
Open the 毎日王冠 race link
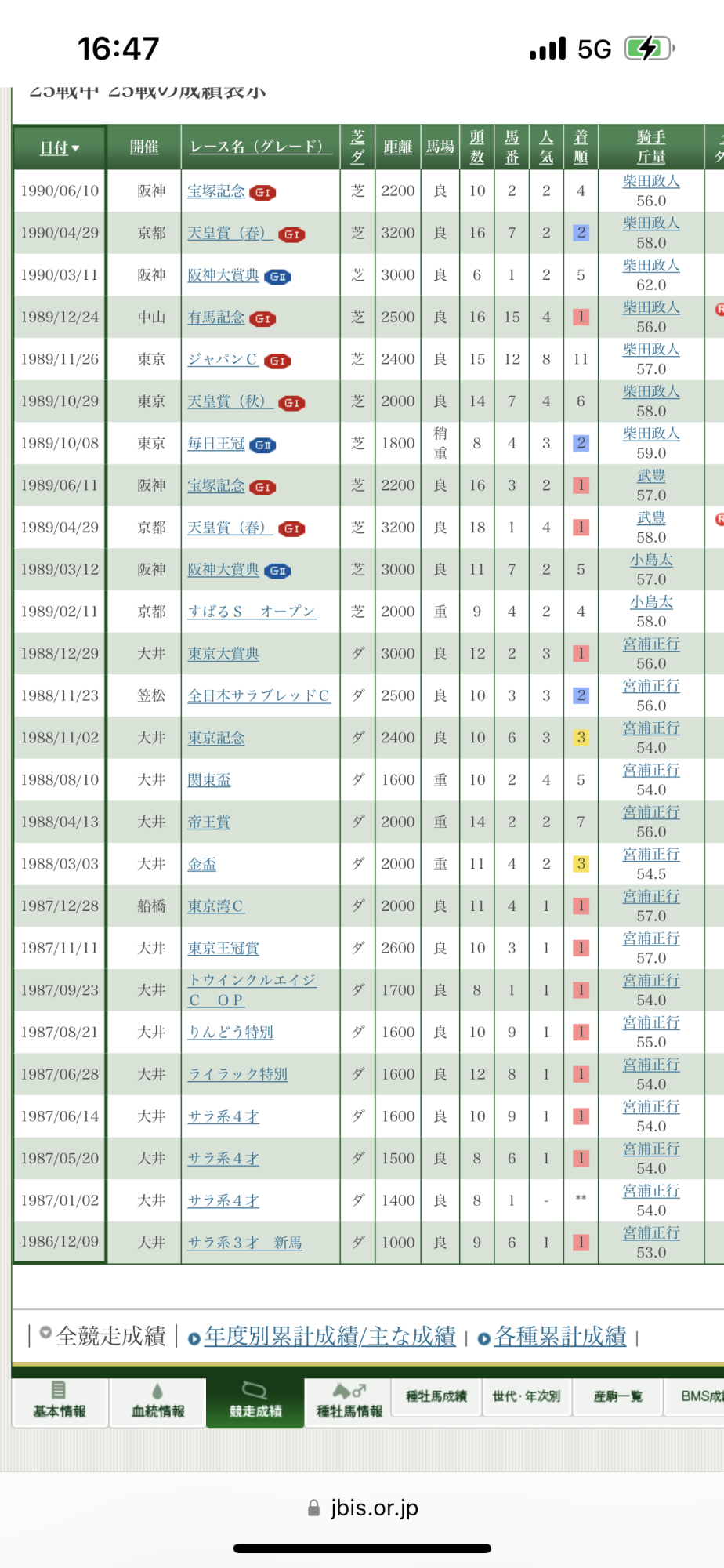point(216,444)
